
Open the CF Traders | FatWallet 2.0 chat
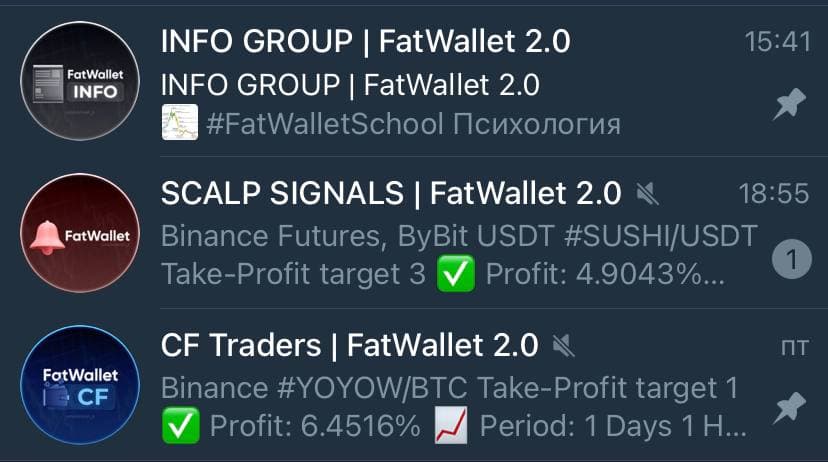pyautogui.click(x=414, y=388)
